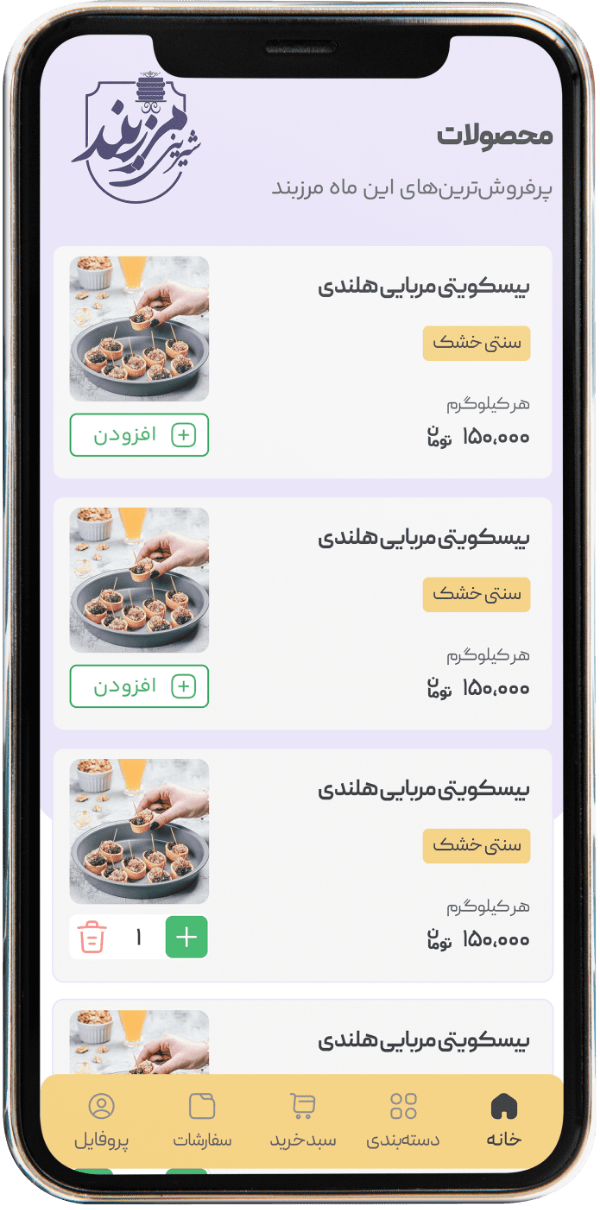Increase quantity with the green plus button
The width and height of the screenshot is (600, 1210).
pos(186,937)
